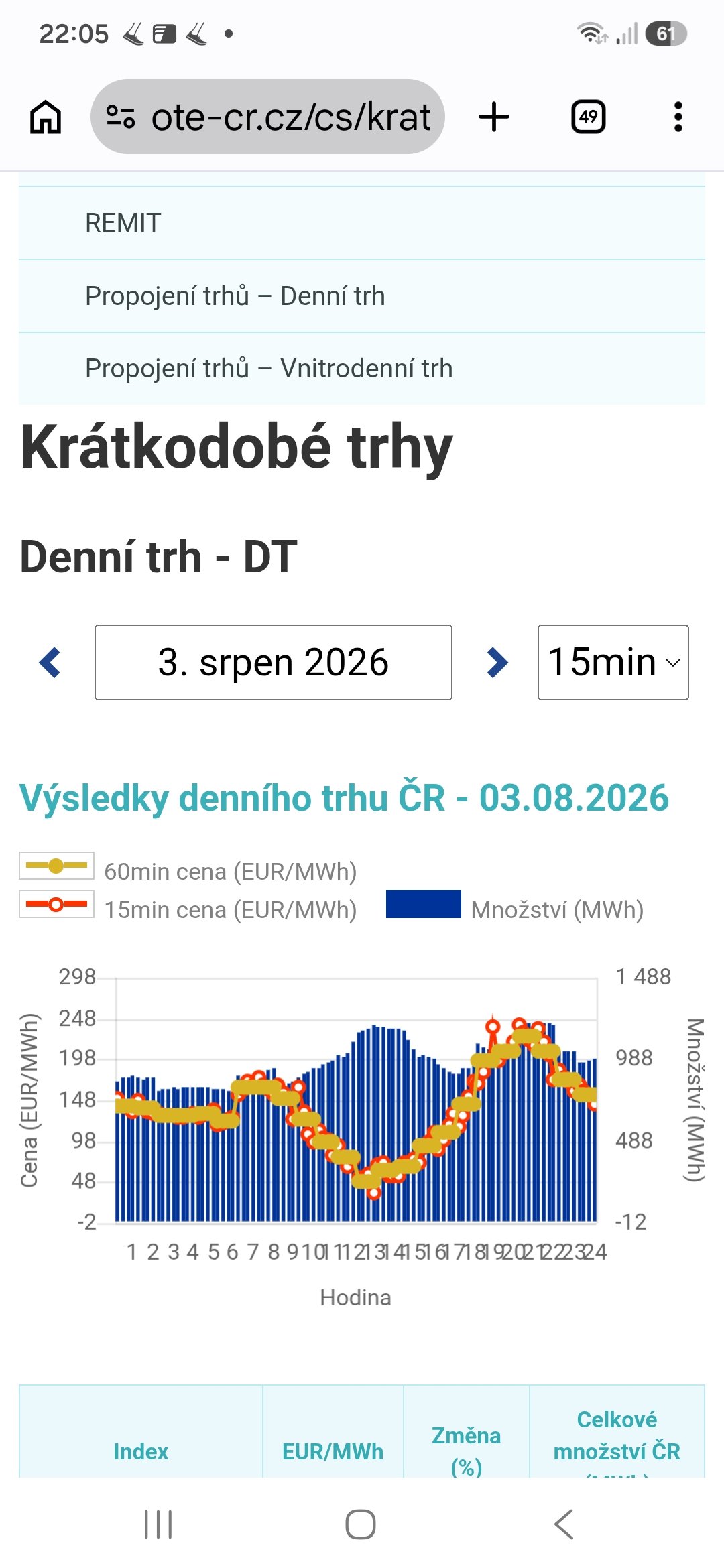Open Propojení trhů – Denní trh
This screenshot has width=724, height=1568.
pos(362,296)
